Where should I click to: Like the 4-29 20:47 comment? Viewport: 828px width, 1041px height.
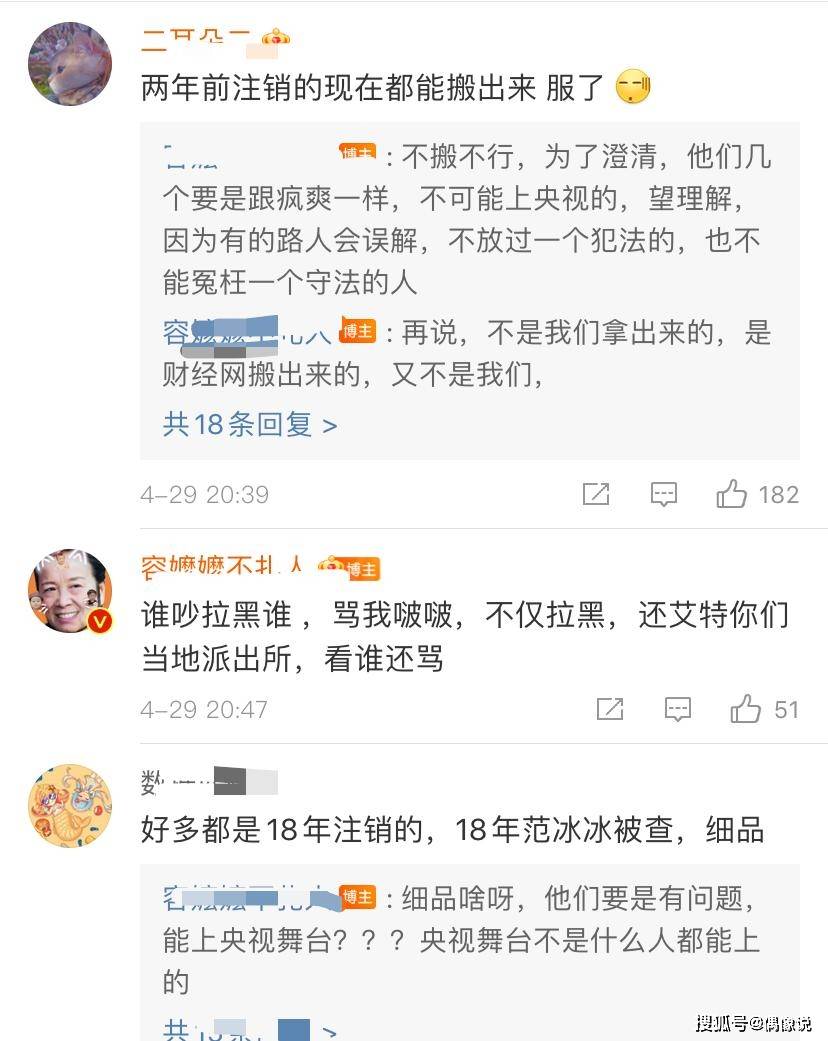click(x=746, y=709)
